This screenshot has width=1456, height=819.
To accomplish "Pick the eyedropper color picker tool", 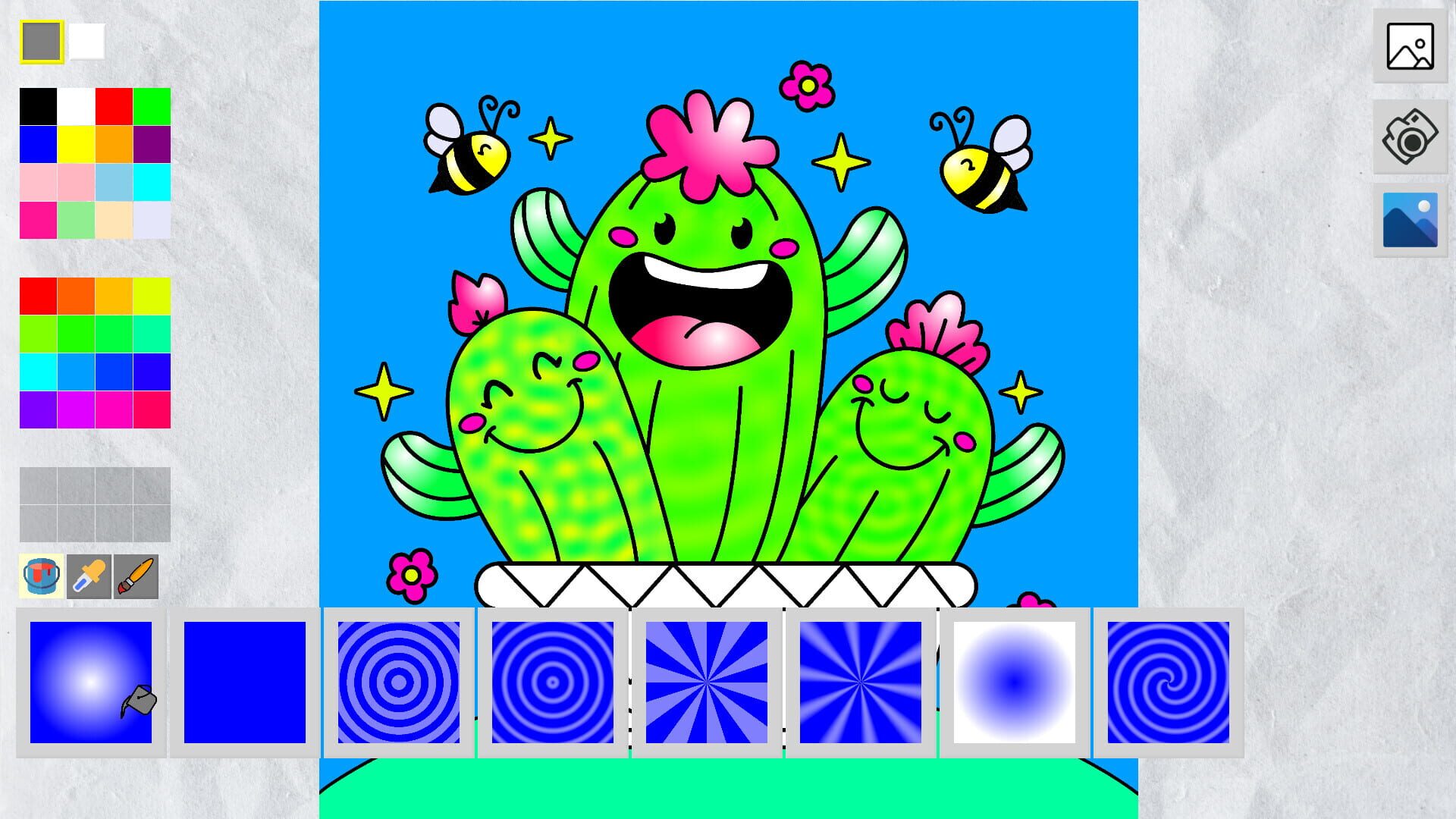I will point(89,577).
